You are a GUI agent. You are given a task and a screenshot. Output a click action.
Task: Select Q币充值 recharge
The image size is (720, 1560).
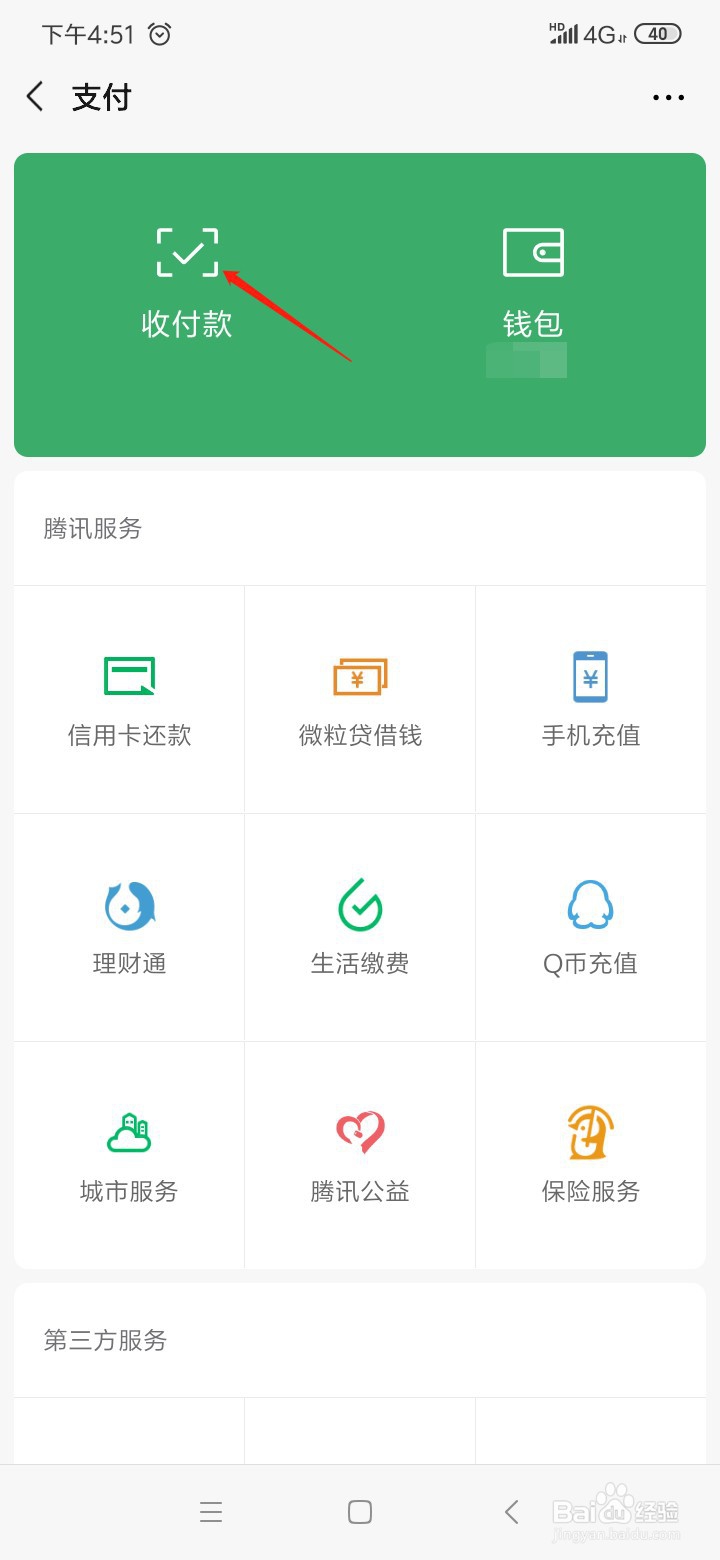tap(591, 928)
